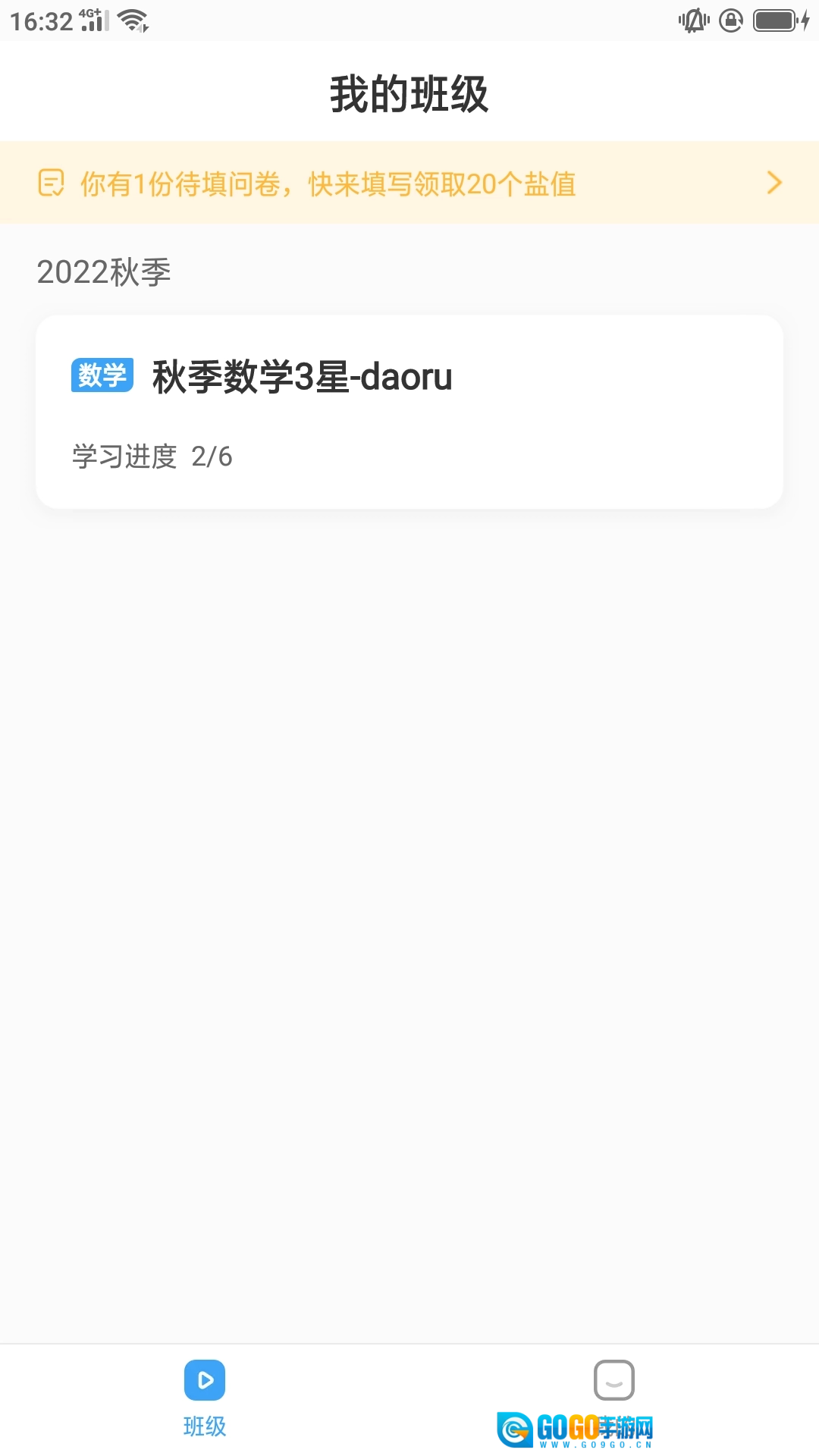
Task: Open the 秋季数学3星-daoru class card
Action: 409,412
